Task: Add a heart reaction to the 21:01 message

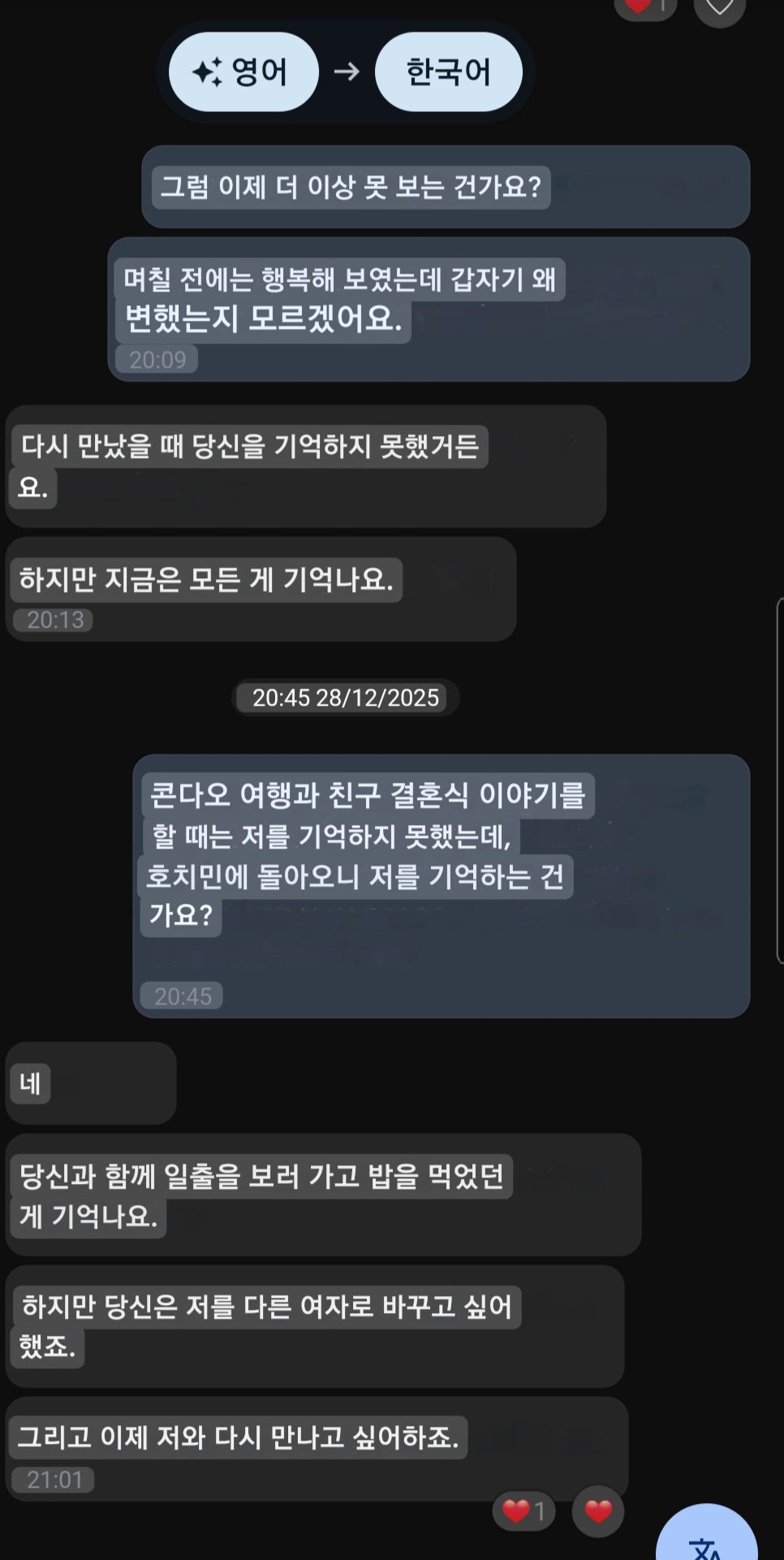Action: click(x=598, y=1510)
